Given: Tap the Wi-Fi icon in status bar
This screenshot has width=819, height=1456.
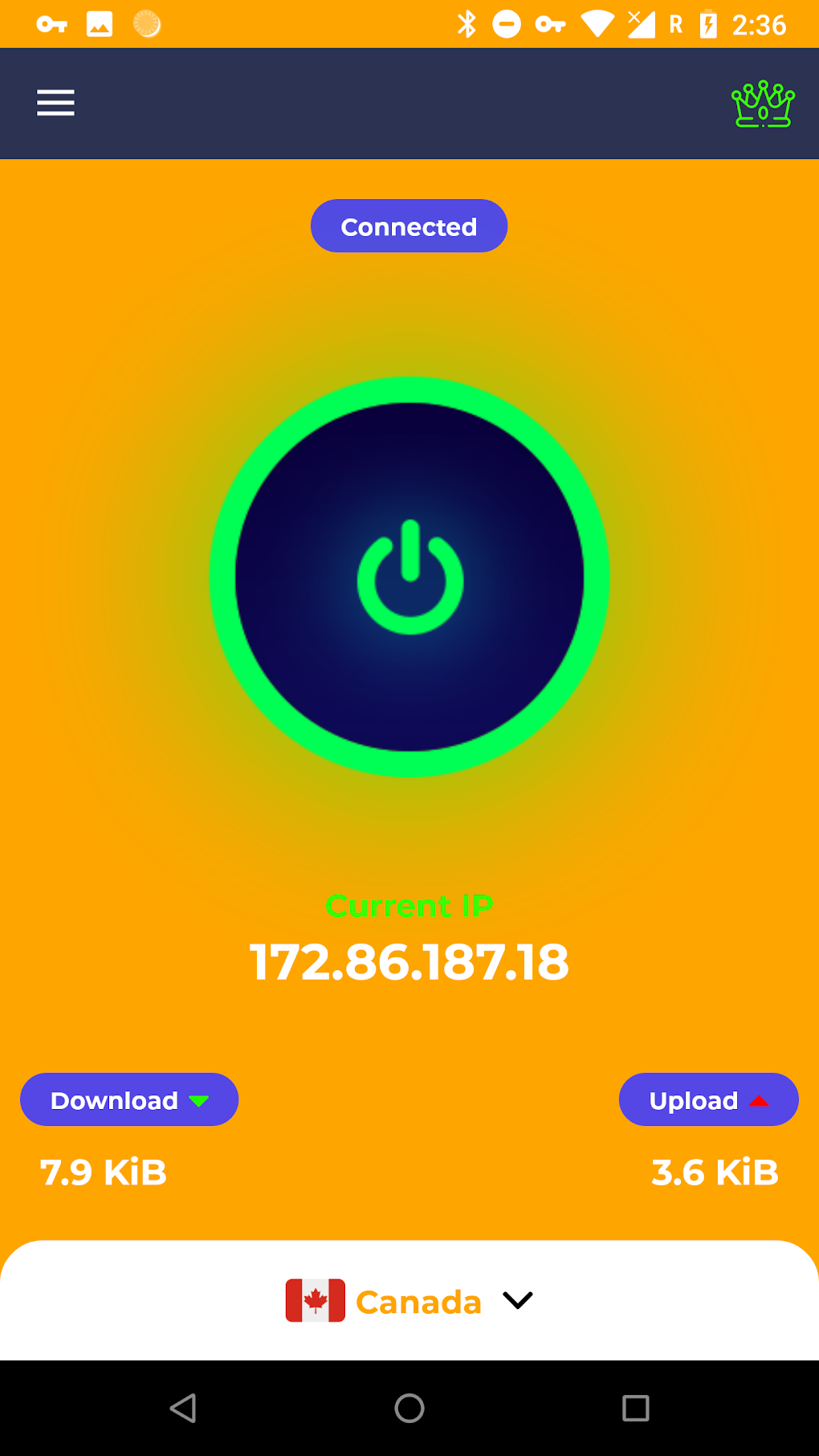Looking at the screenshot, I should [596, 23].
